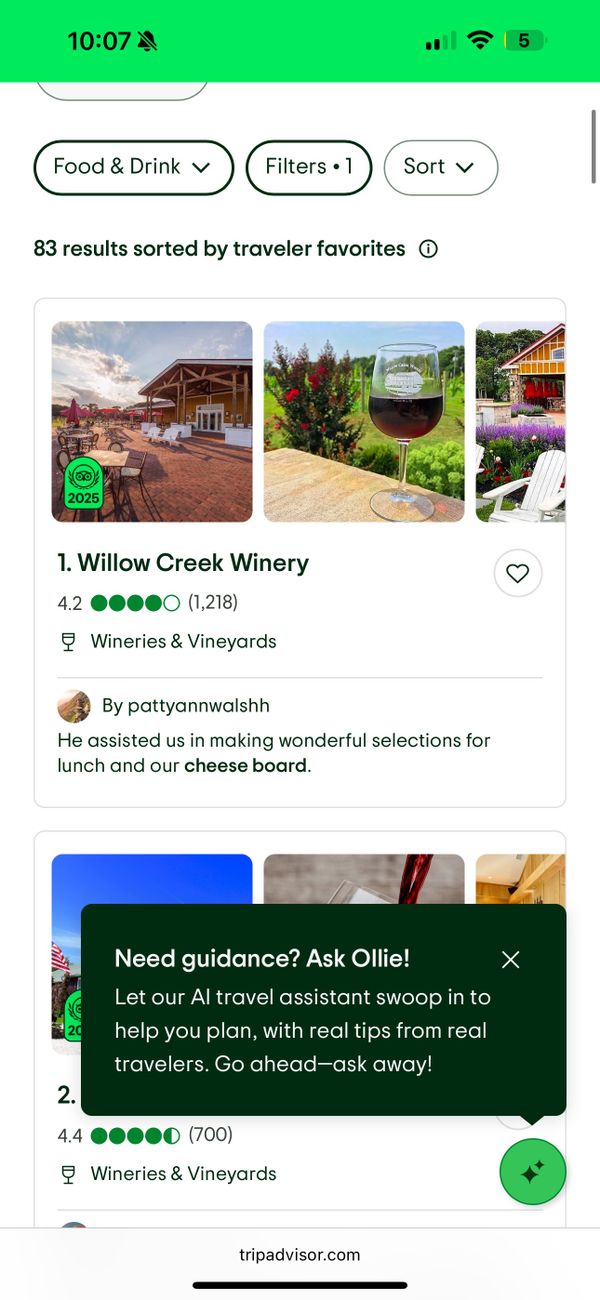Open the Willow Creek Winery listing

point(183,563)
